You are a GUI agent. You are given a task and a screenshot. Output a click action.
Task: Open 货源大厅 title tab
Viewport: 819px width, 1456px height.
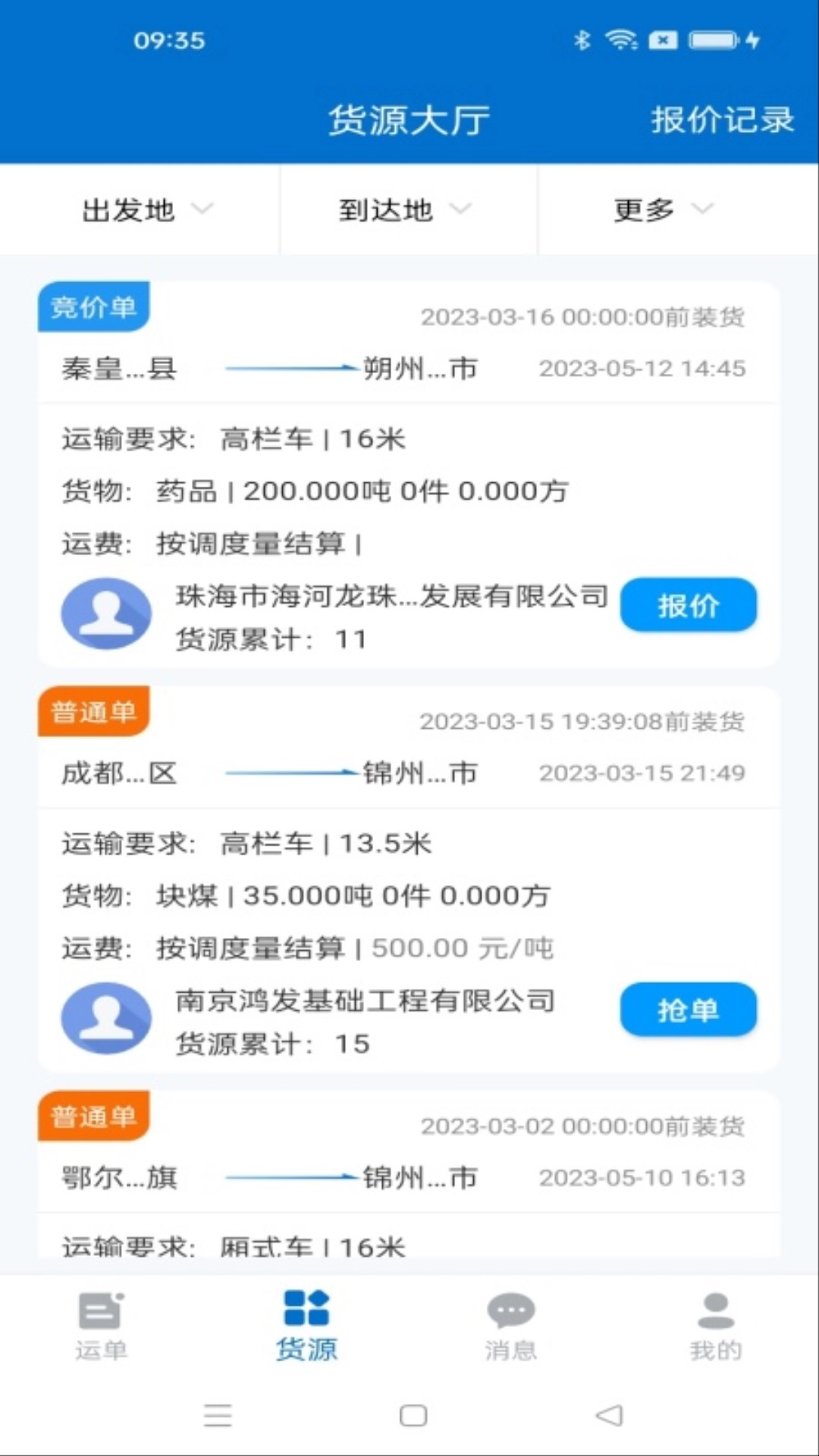[x=409, y=119]
